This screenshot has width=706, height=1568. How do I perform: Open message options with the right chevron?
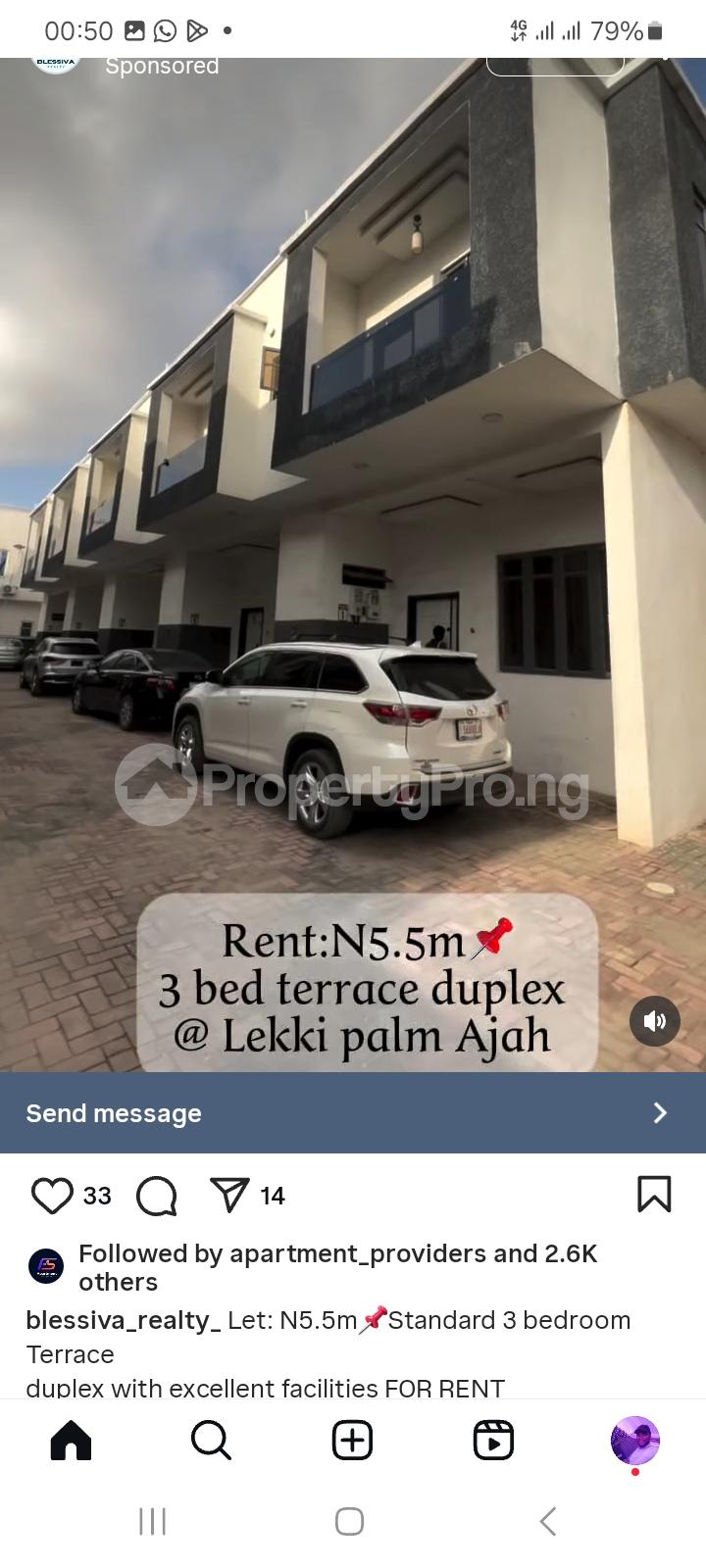pyautogui.click(x=659, y=1113)
